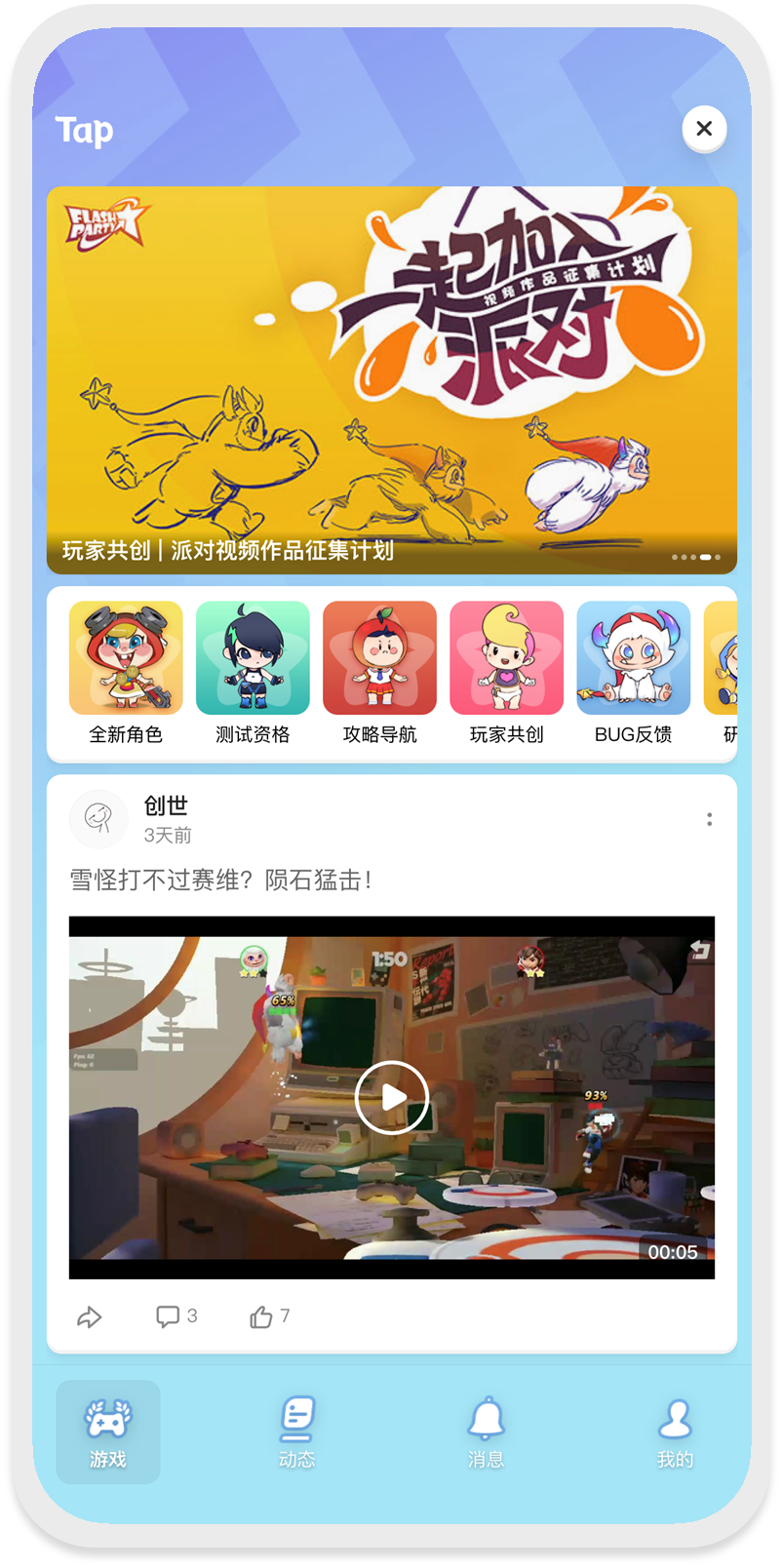Play the video in 创世's post
The height and width of the screenshot is (1568, 782).
click(x=392, y=1098)
